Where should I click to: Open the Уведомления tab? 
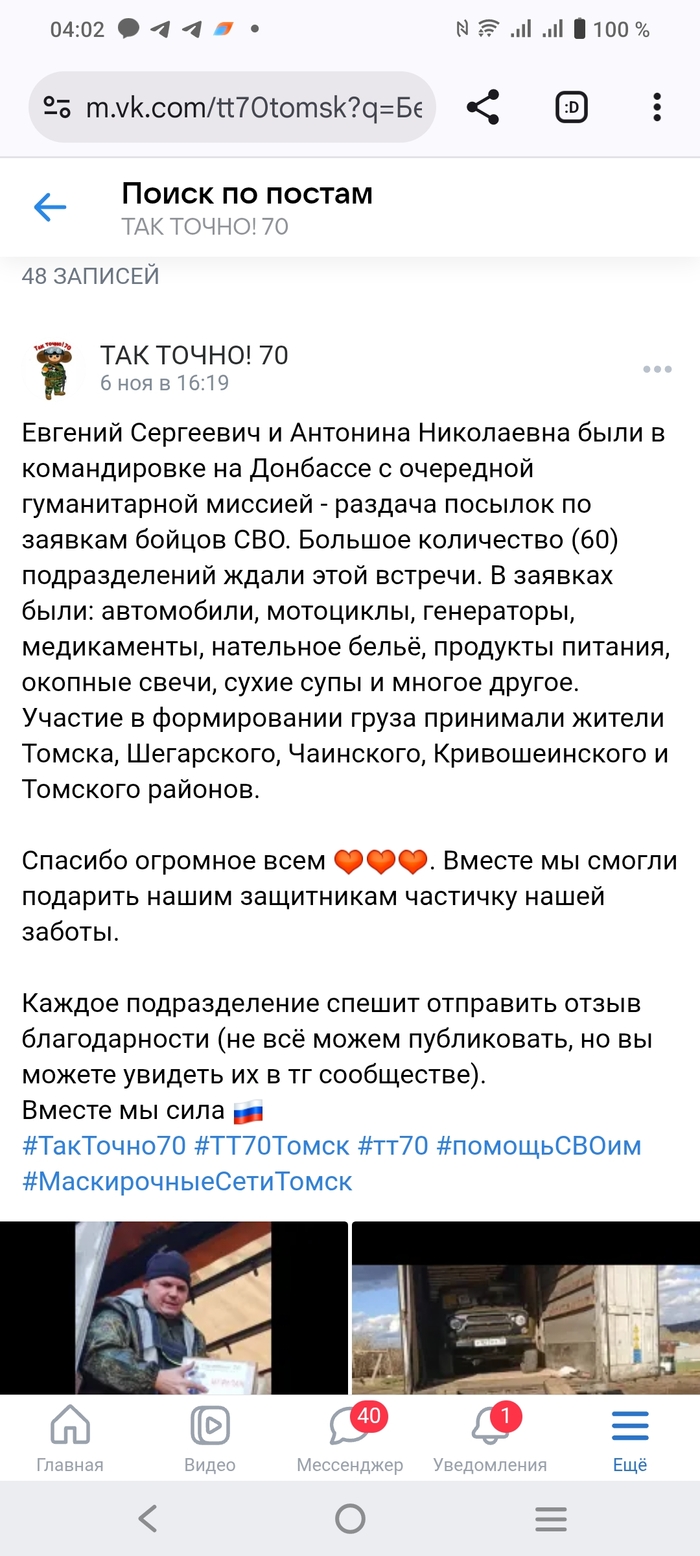(490, 1438)
